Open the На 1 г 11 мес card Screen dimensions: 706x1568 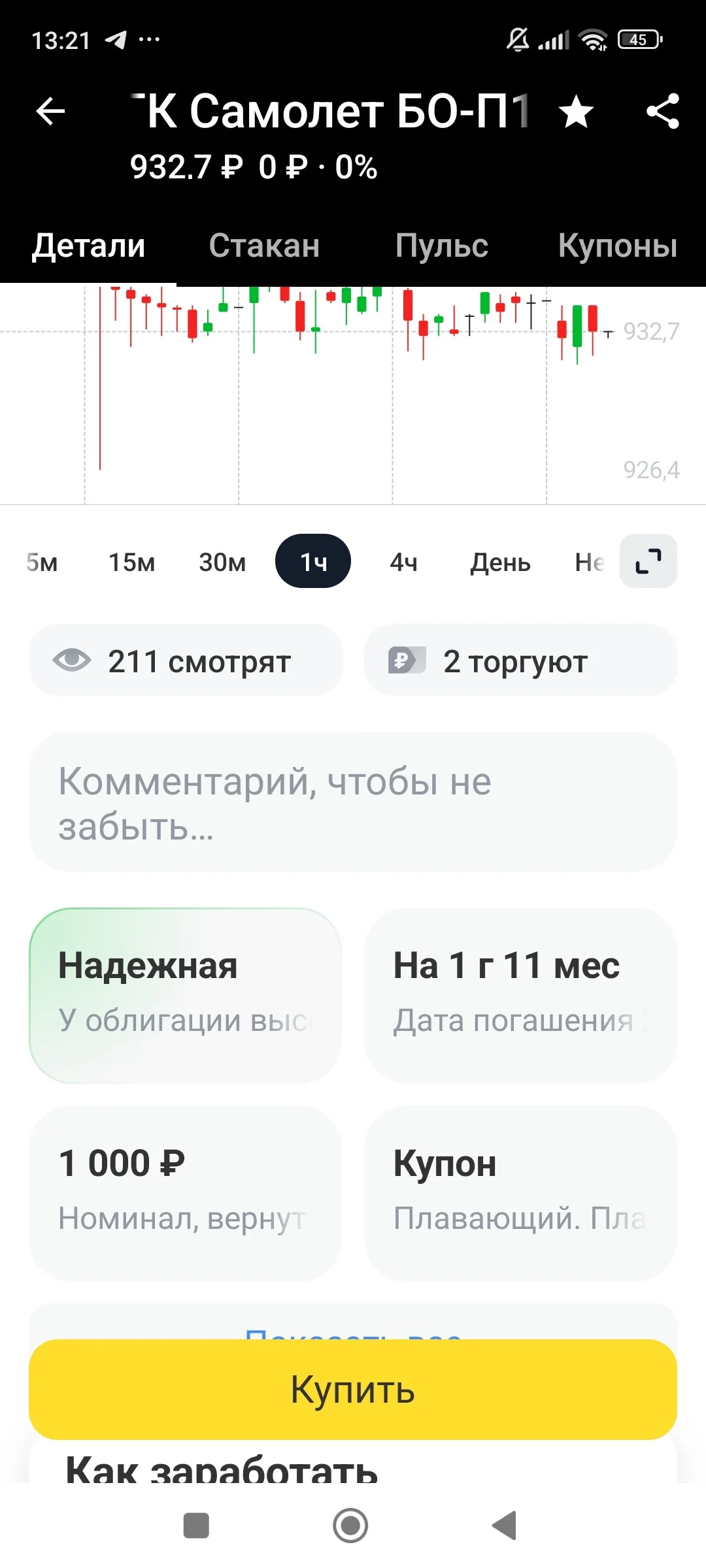[x=520, y=996]
